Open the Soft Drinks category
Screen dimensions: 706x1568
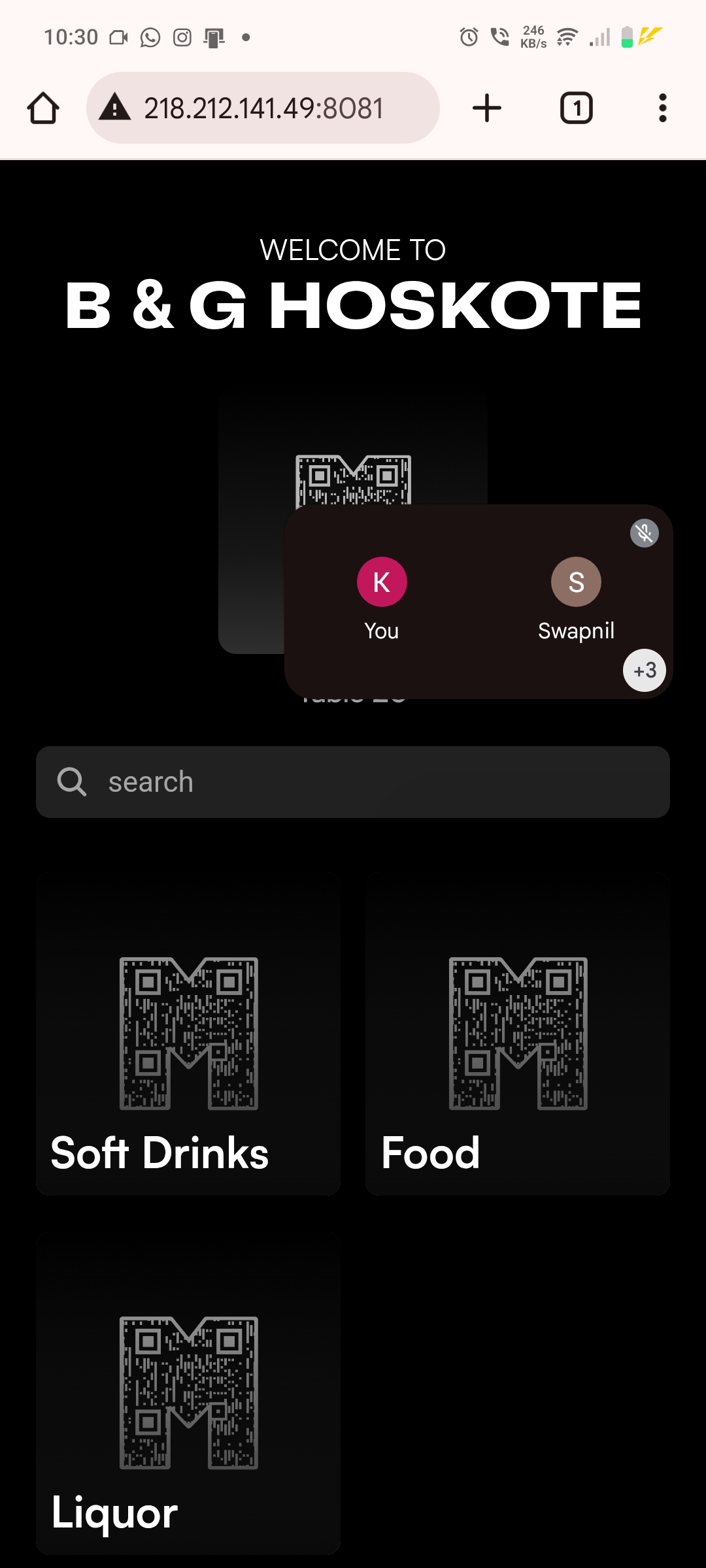point(188,1034)
